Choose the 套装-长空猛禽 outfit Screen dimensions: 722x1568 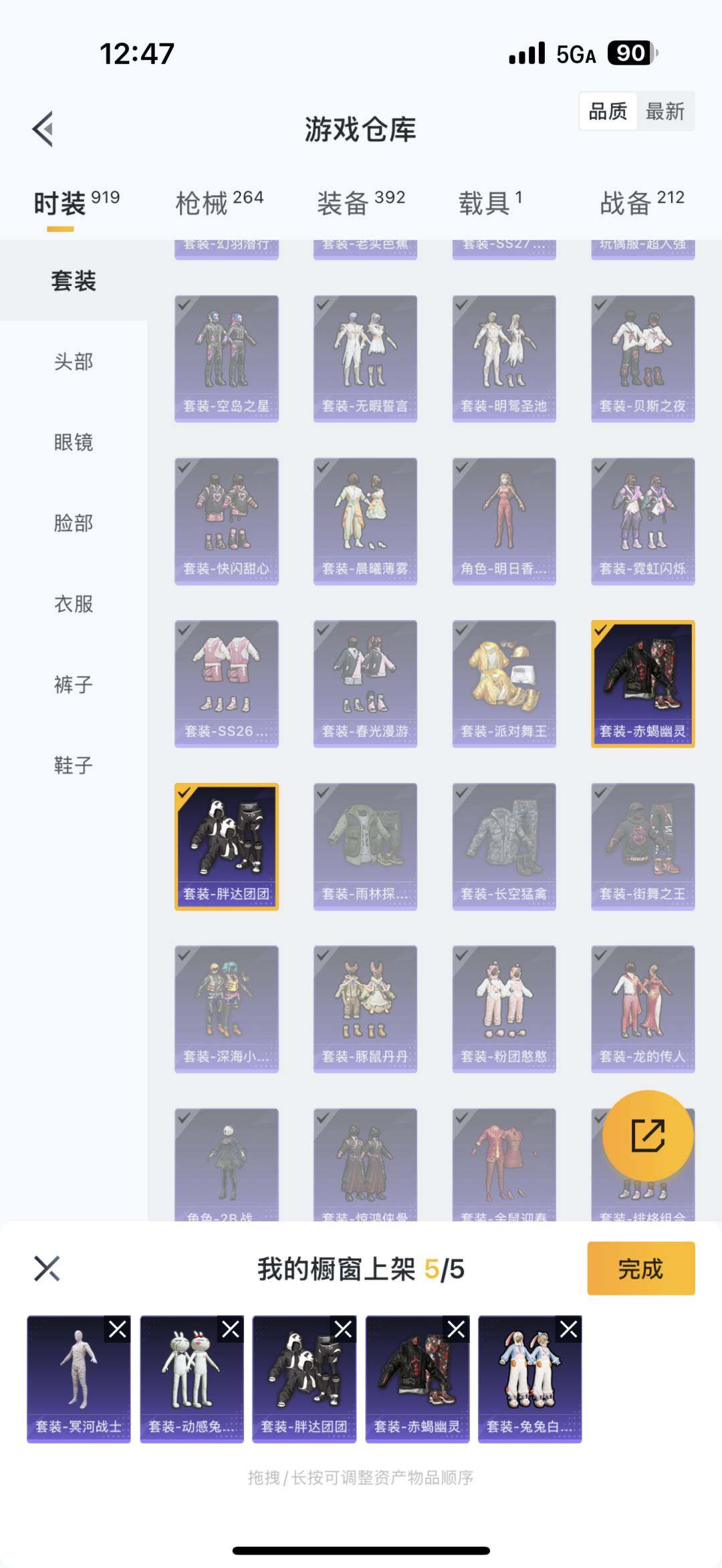[x=504, y=846]
